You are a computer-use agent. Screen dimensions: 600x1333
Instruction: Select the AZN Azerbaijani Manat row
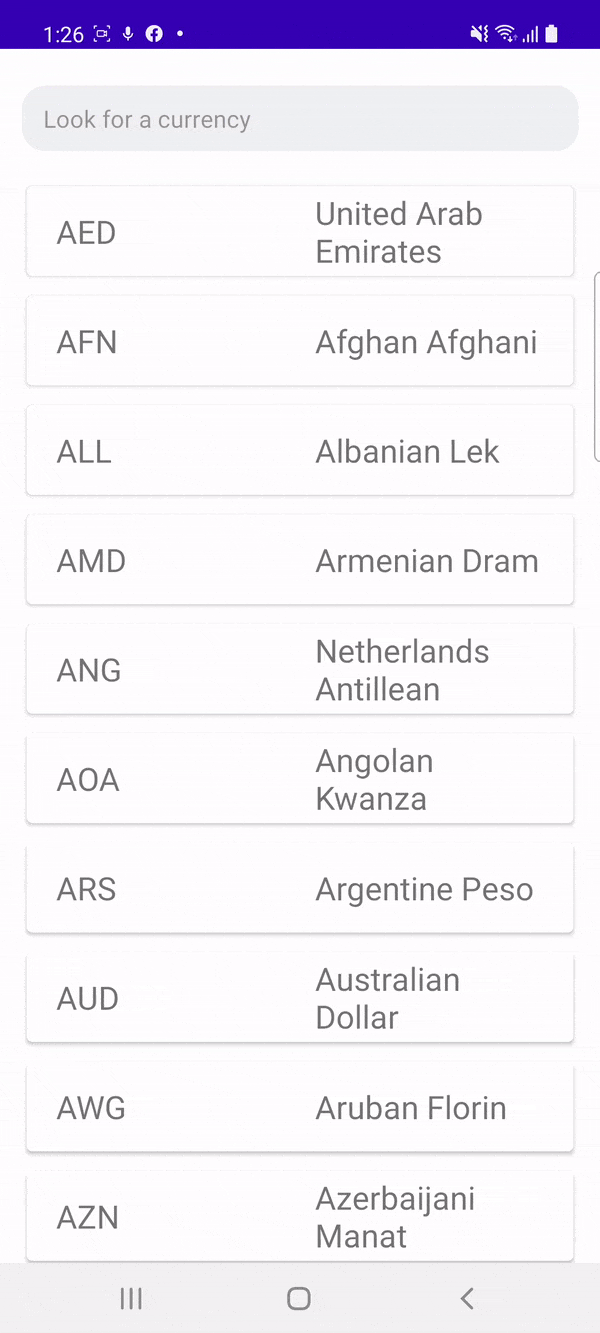[x=300, y=1216]
